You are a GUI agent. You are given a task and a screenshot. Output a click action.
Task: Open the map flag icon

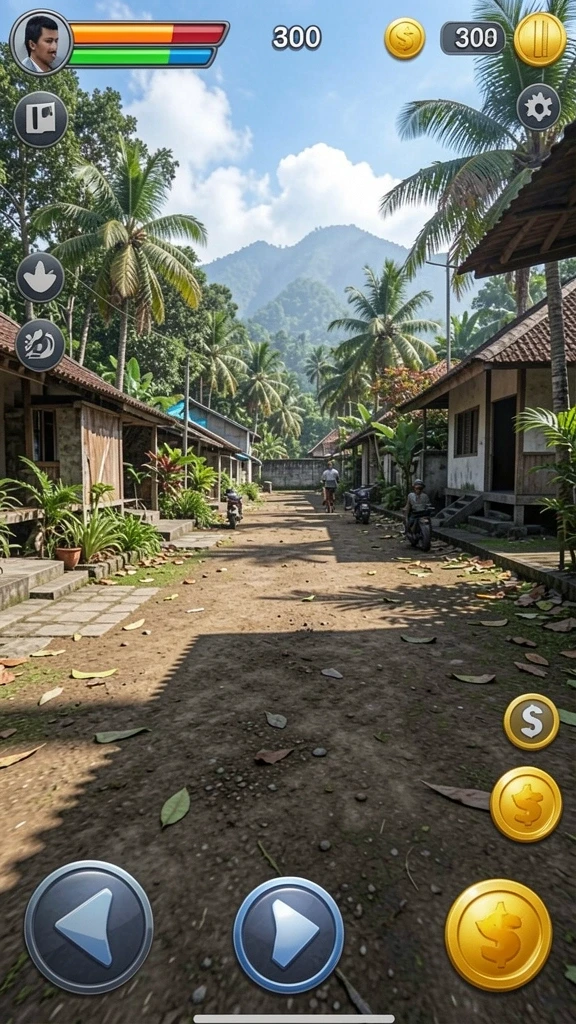point(41,120)
